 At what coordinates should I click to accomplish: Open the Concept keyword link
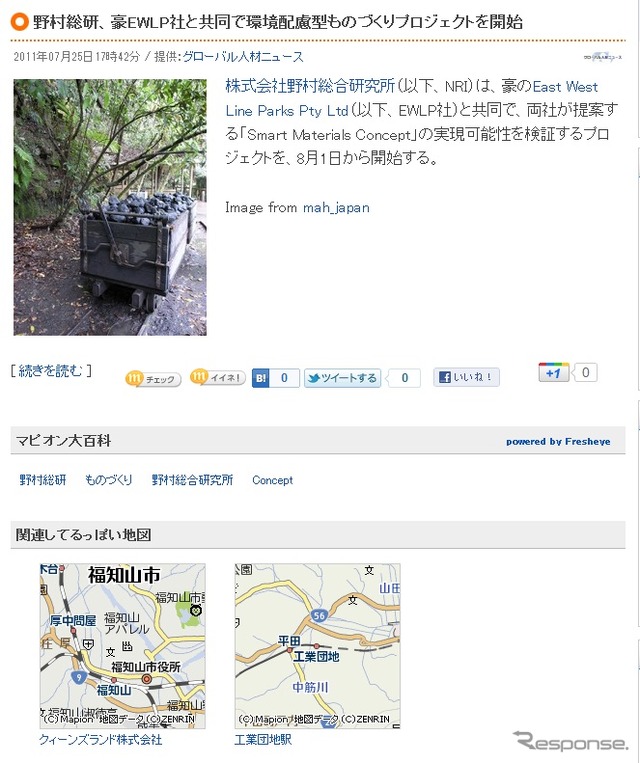coord(272,480)
